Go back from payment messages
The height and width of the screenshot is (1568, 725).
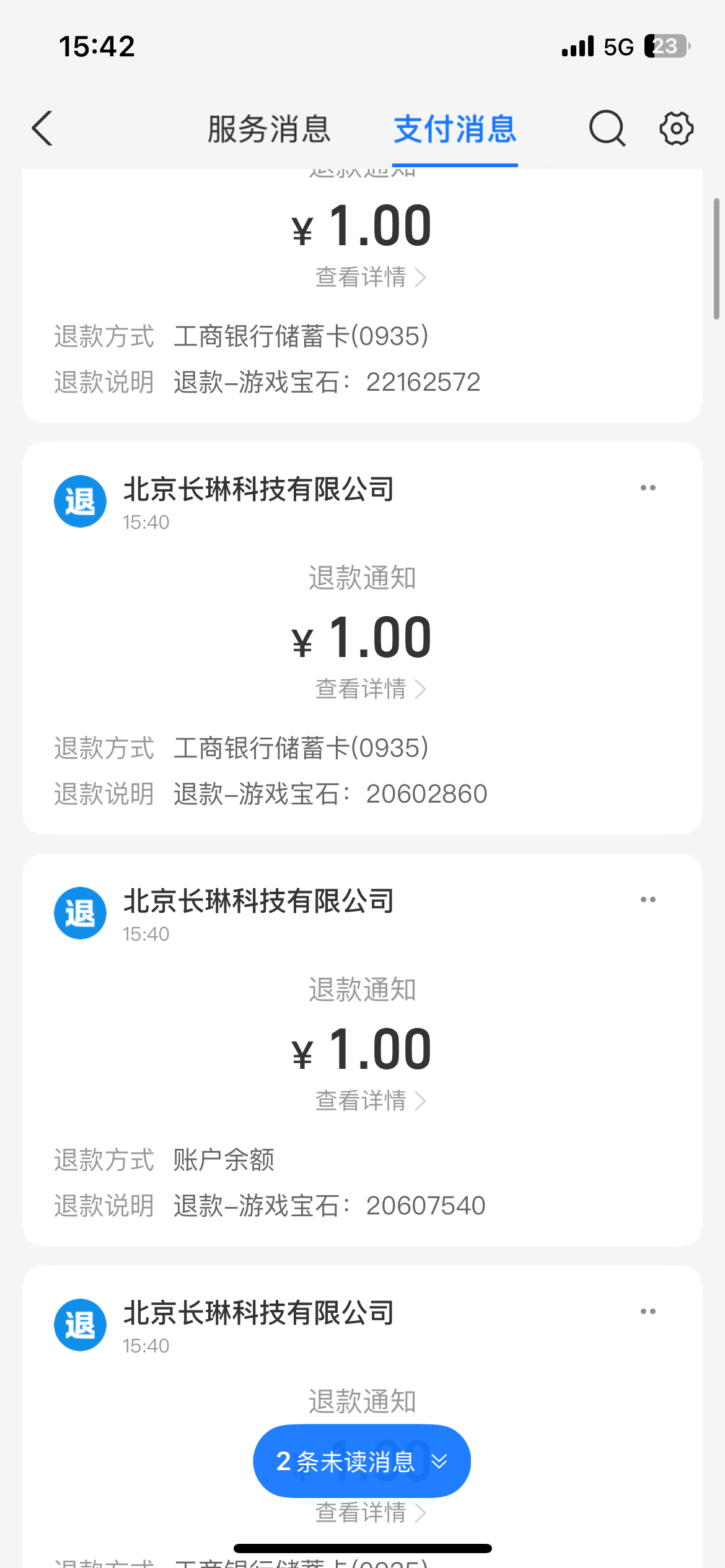(42, 129)
